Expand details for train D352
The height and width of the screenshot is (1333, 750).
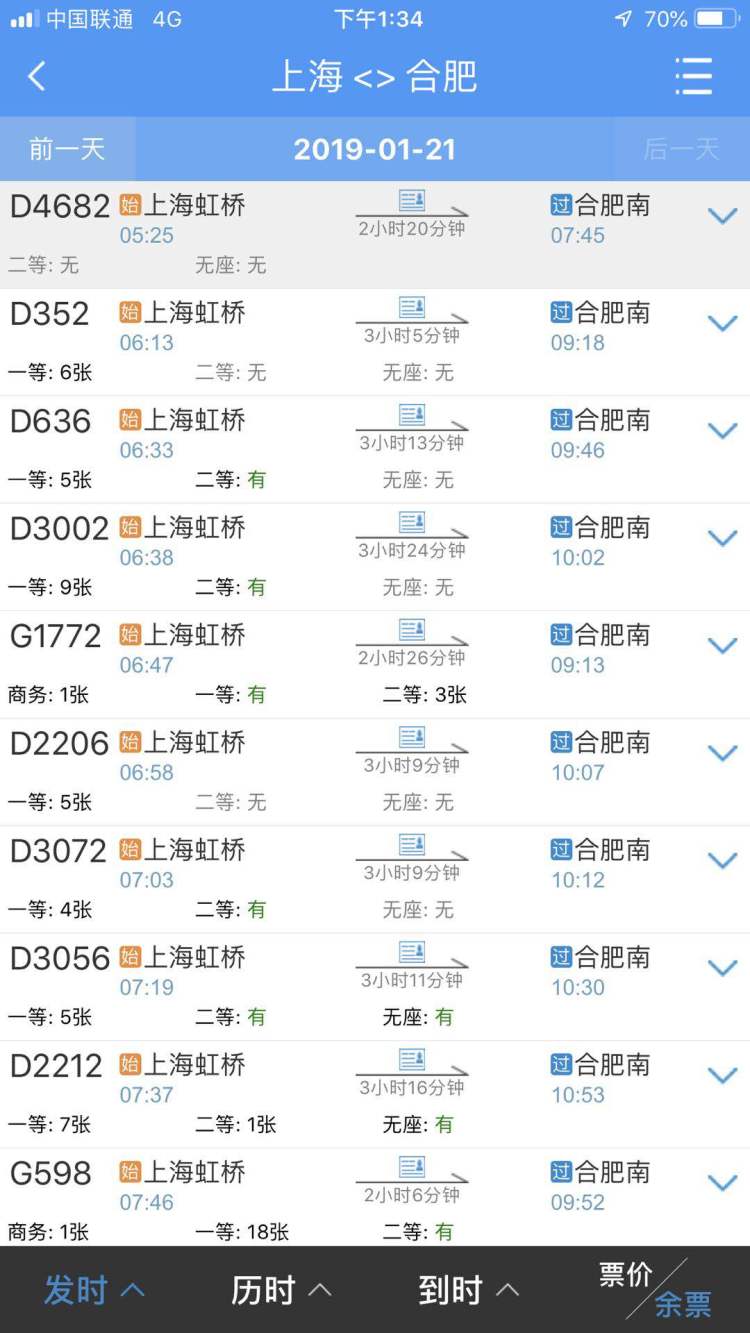click(722, 323)
